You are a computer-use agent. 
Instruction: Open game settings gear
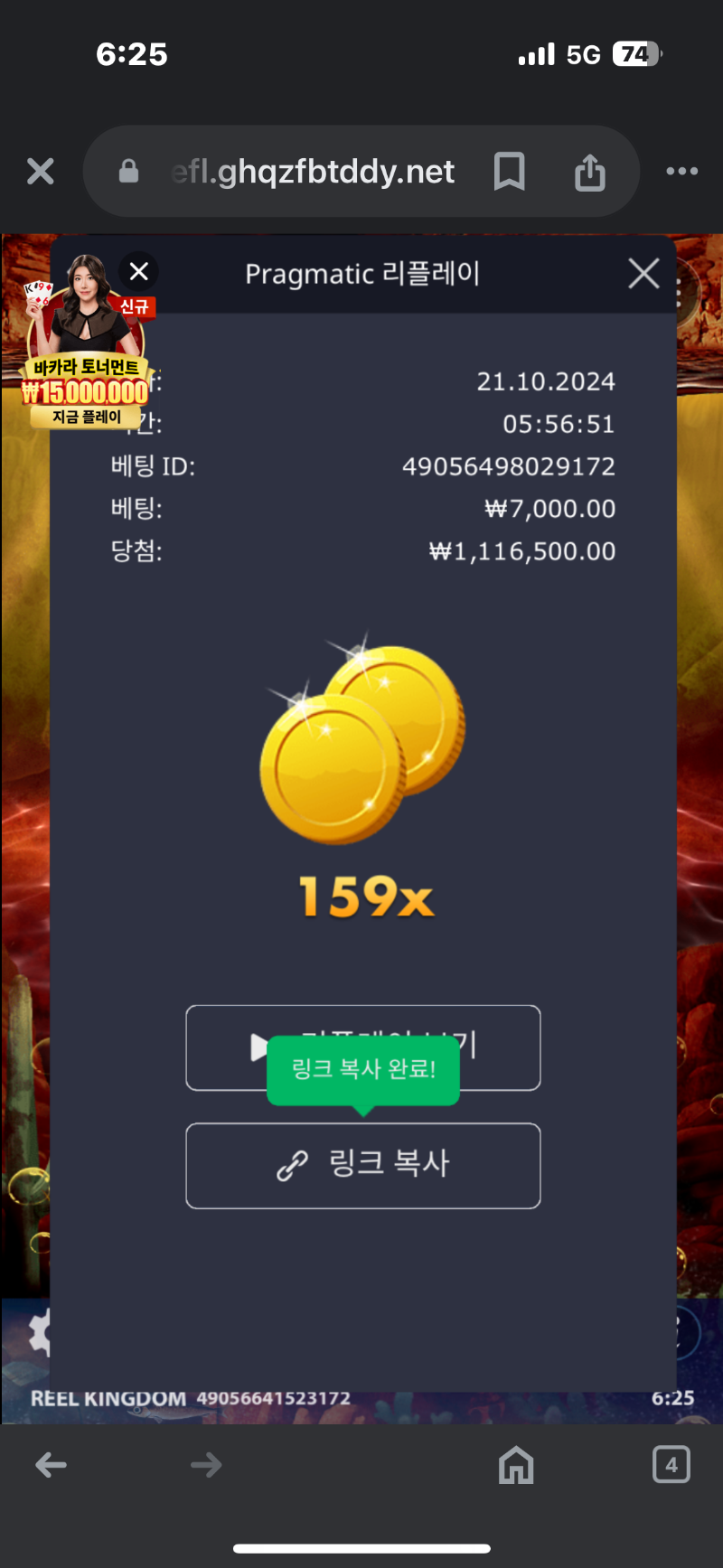click(x=36, y=1334)
